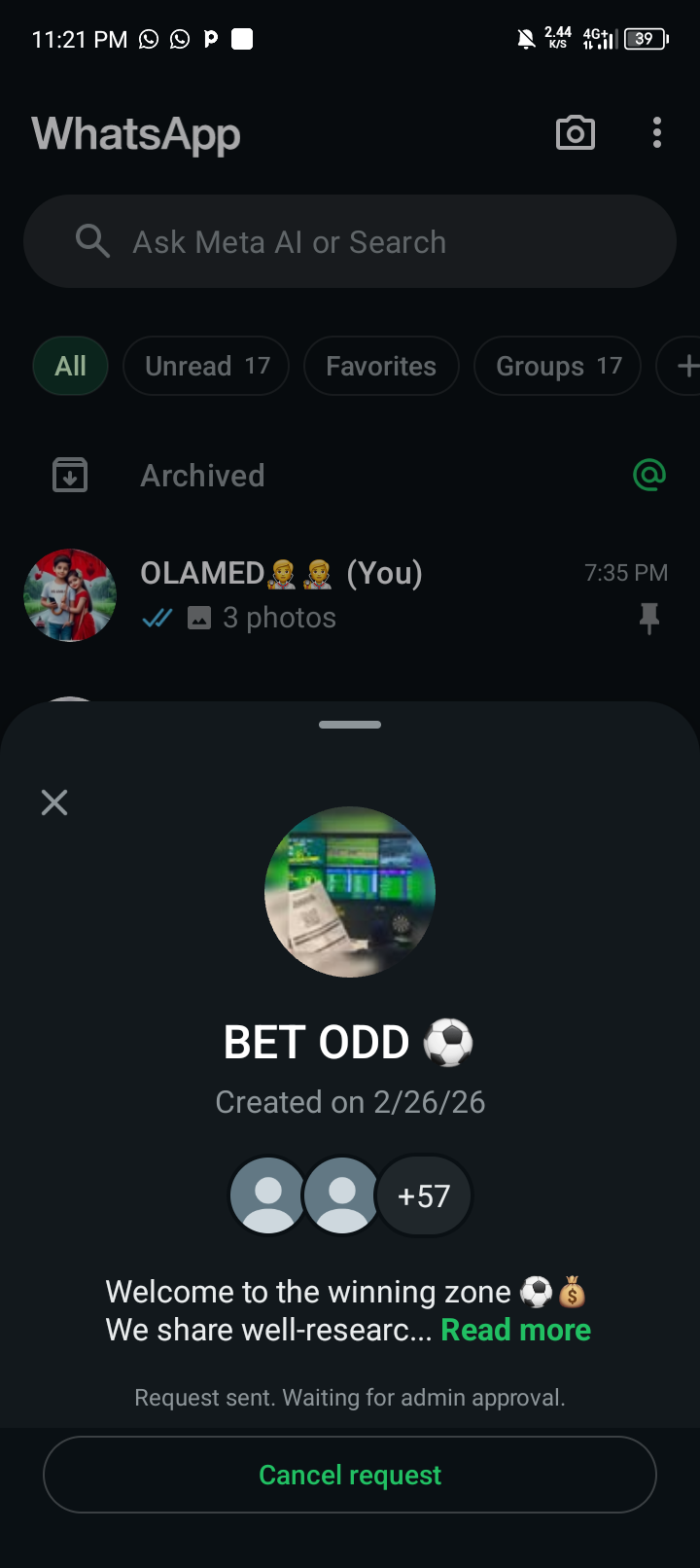Open the three-dot overflow menu
Image resolution: width=700 pixels, height=1568 pixels.
coord(657,133)
